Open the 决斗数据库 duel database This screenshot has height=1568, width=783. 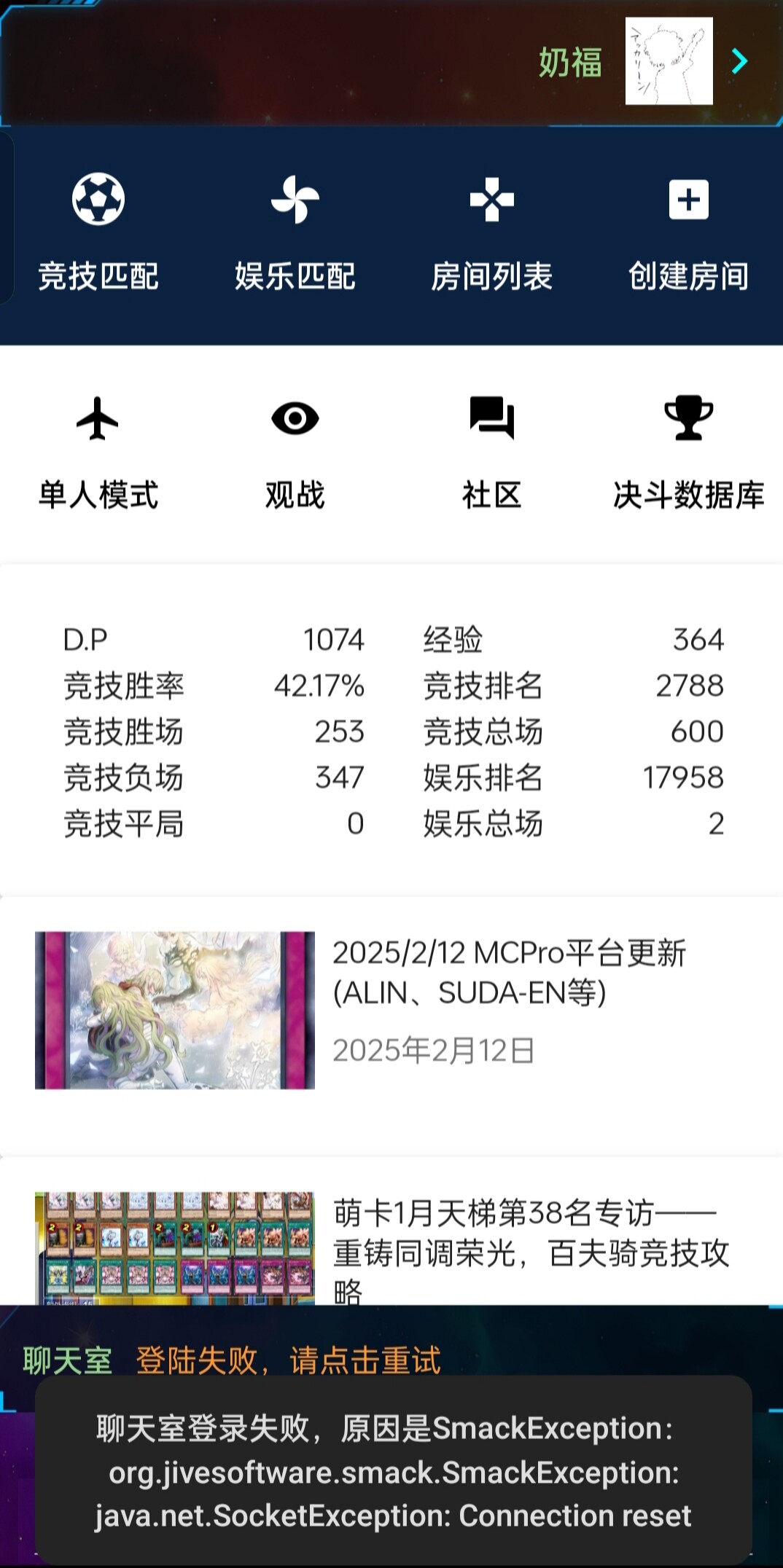(x=689, y=453)
